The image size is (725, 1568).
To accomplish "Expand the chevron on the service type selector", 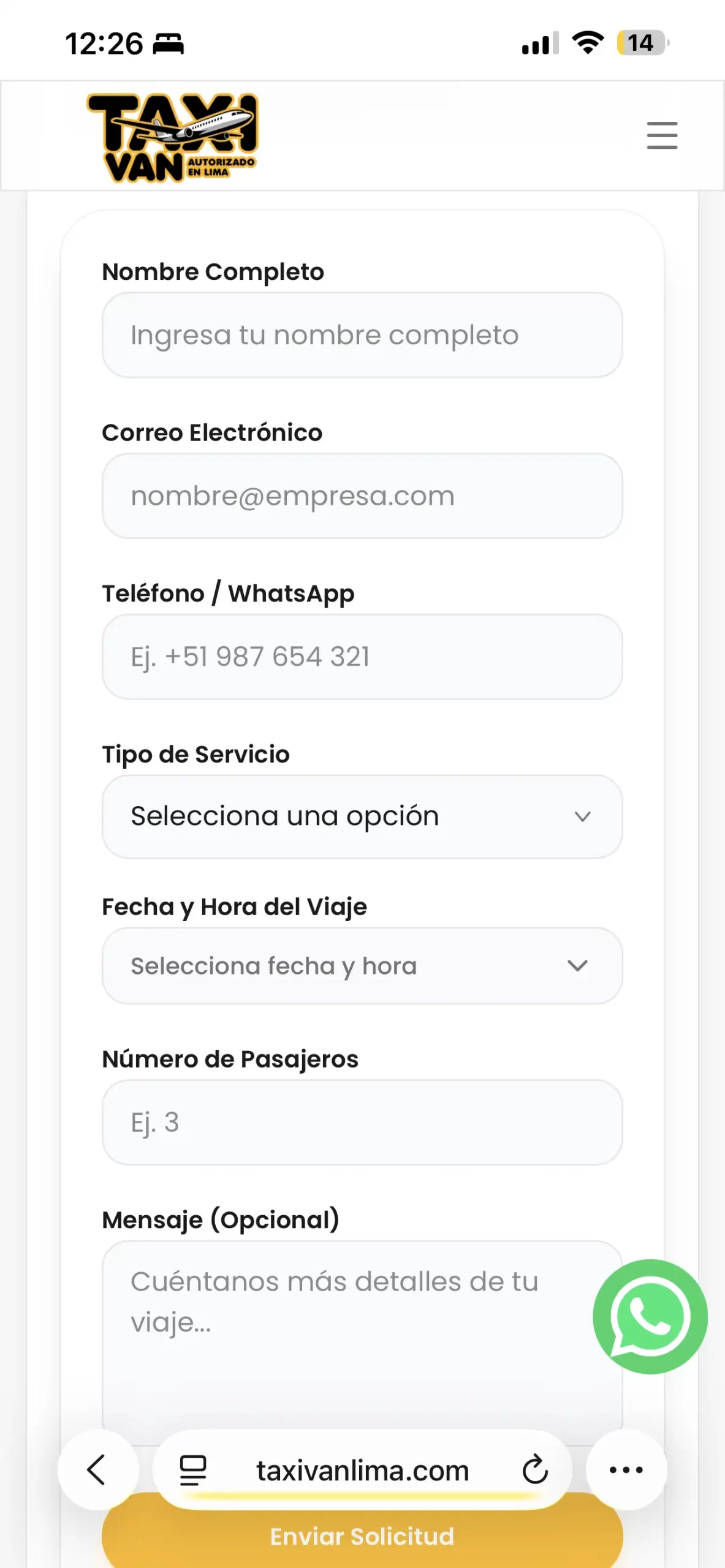I will tap(583, 816).
